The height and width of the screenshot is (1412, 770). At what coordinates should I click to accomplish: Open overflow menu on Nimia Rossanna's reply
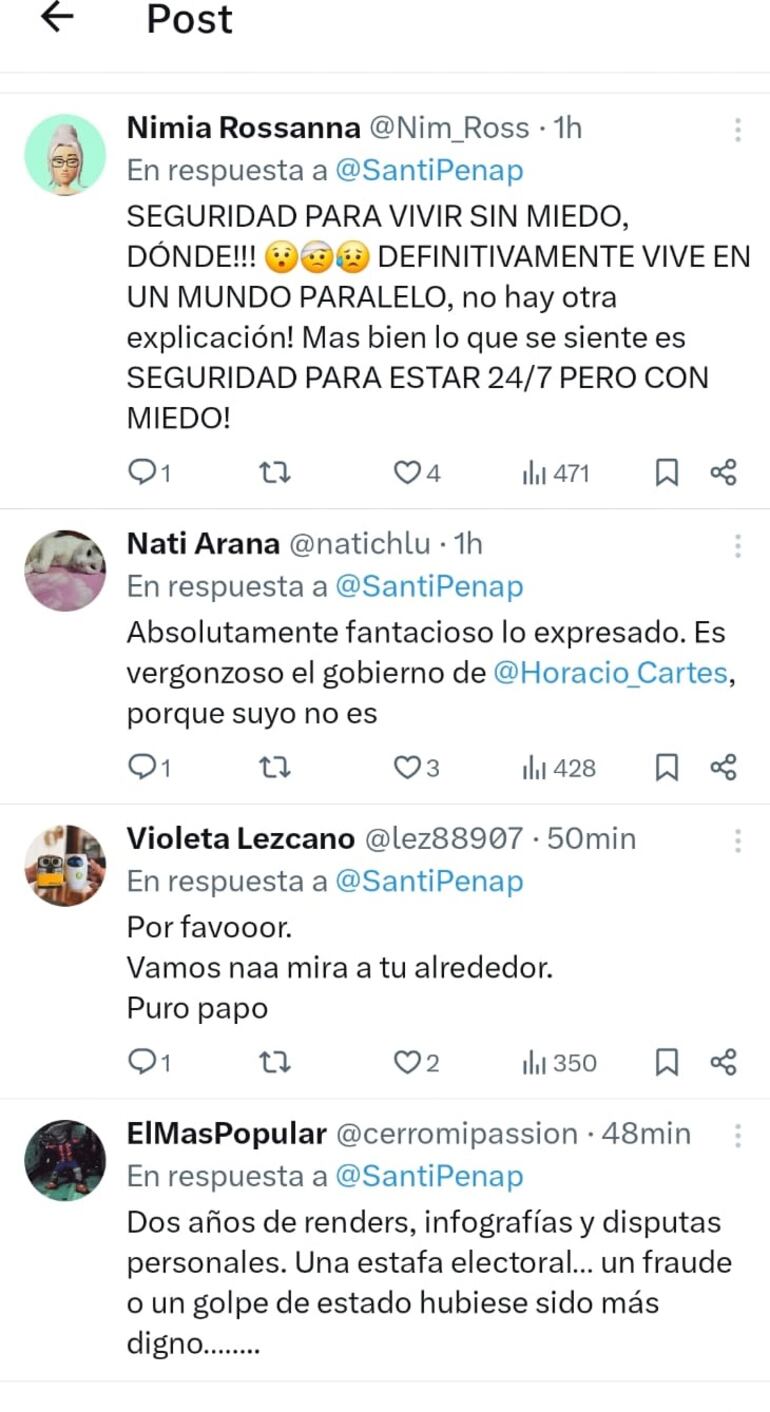737,129
